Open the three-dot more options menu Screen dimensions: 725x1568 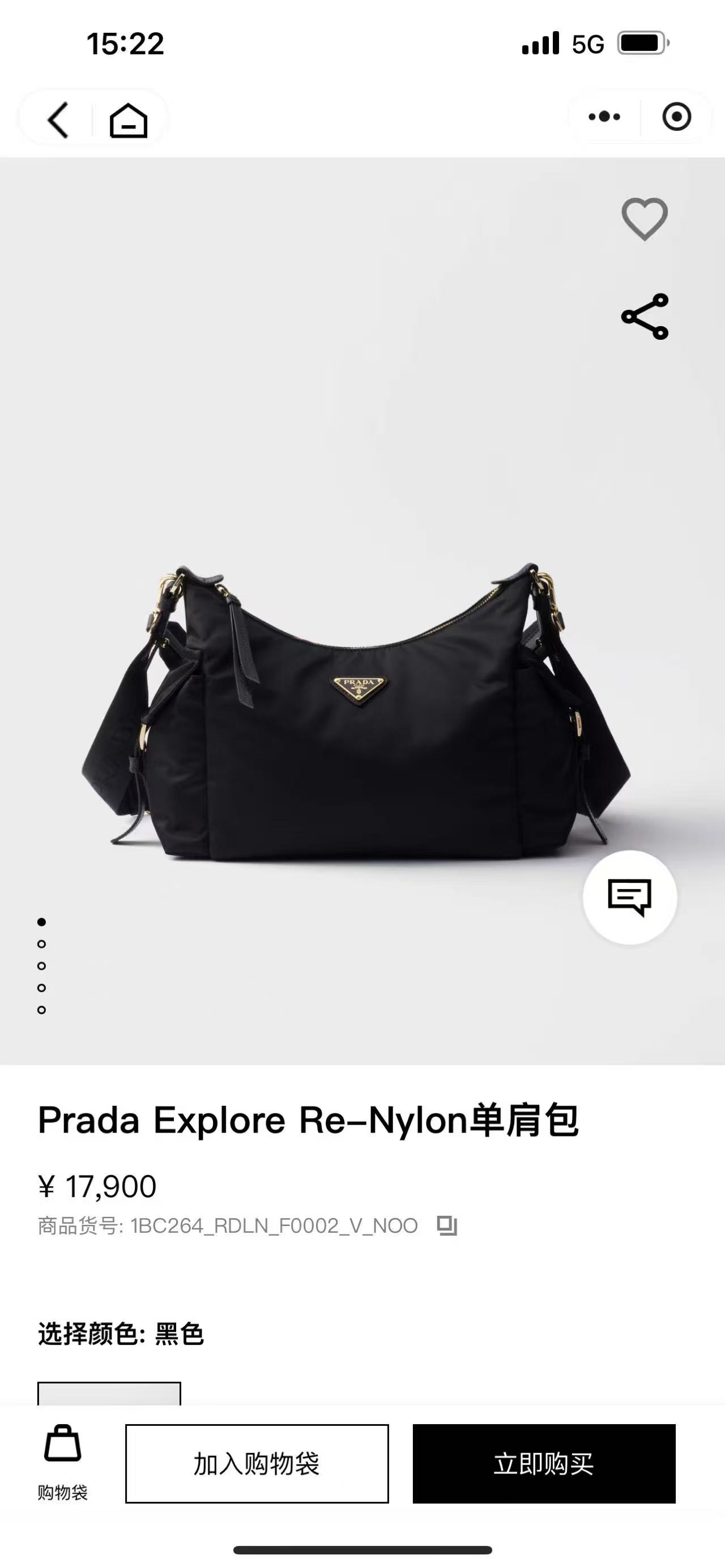604,117
